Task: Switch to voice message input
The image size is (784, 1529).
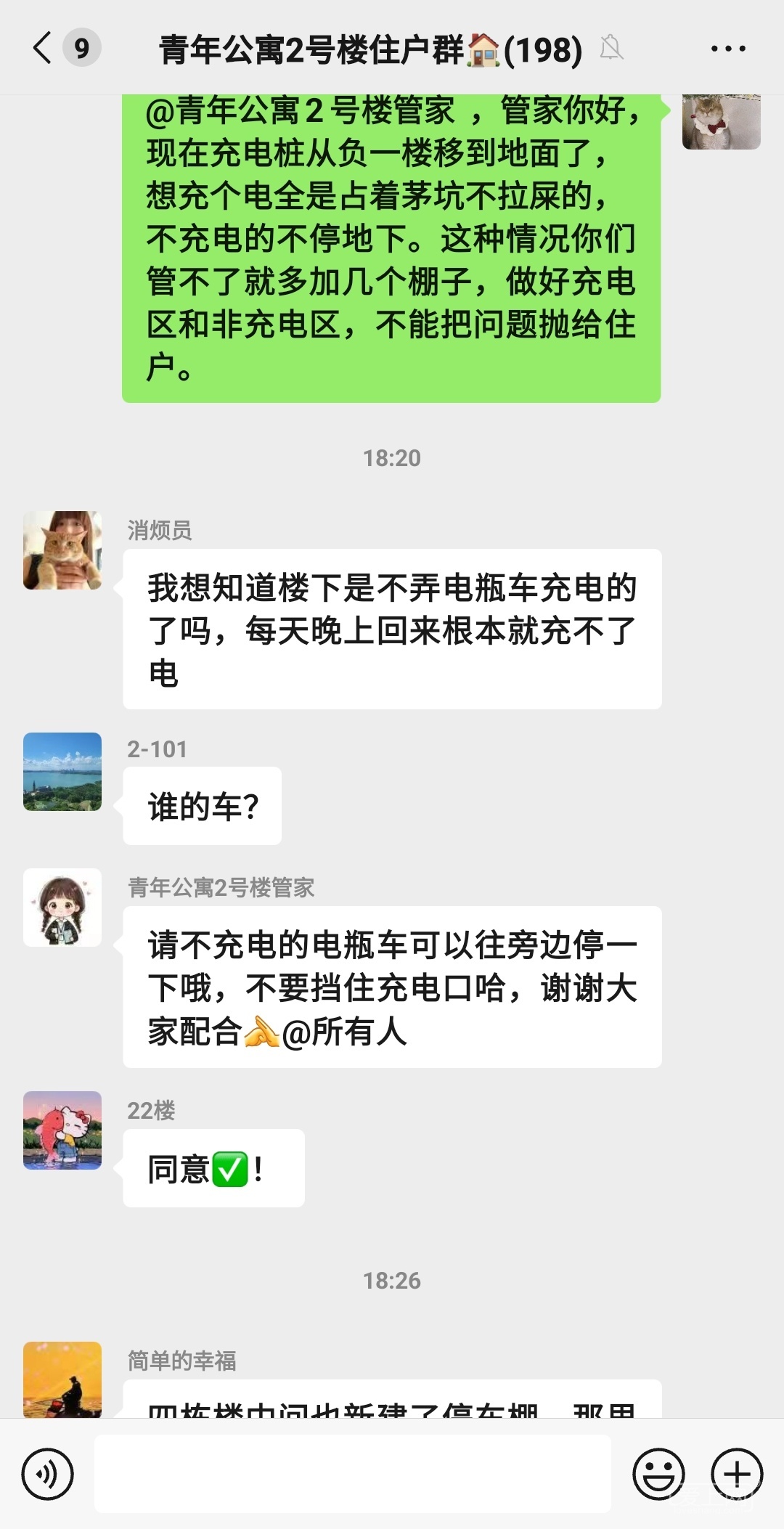Action: pos(48,1474)
